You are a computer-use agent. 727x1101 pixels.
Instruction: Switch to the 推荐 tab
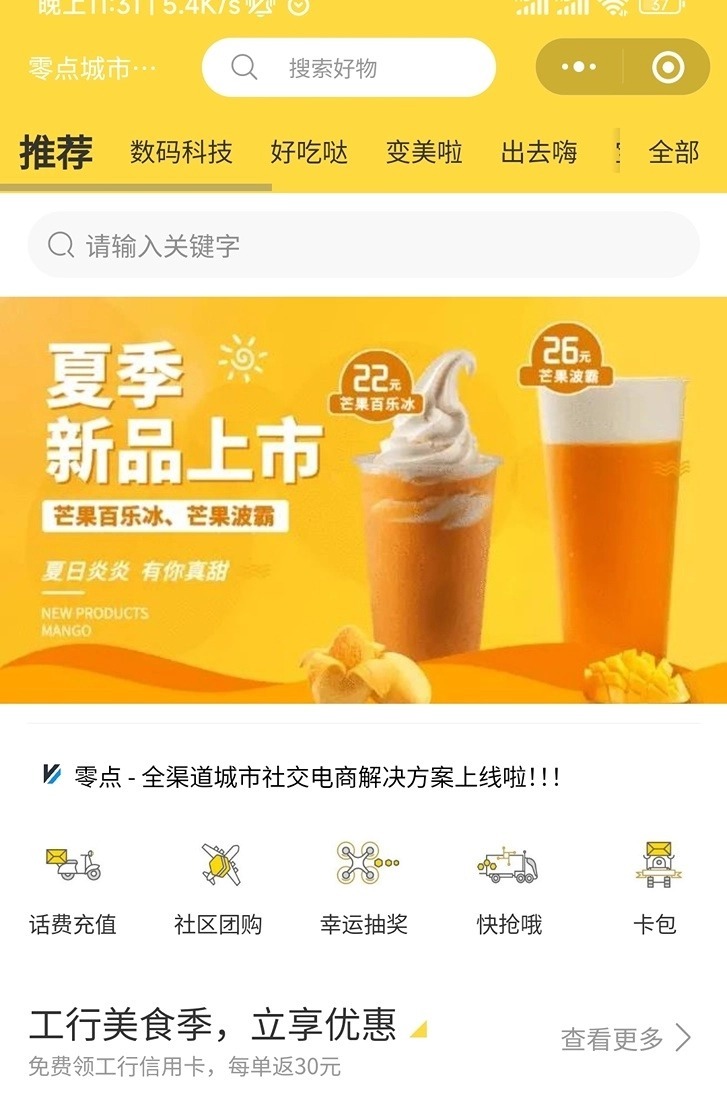click(56, 153)
